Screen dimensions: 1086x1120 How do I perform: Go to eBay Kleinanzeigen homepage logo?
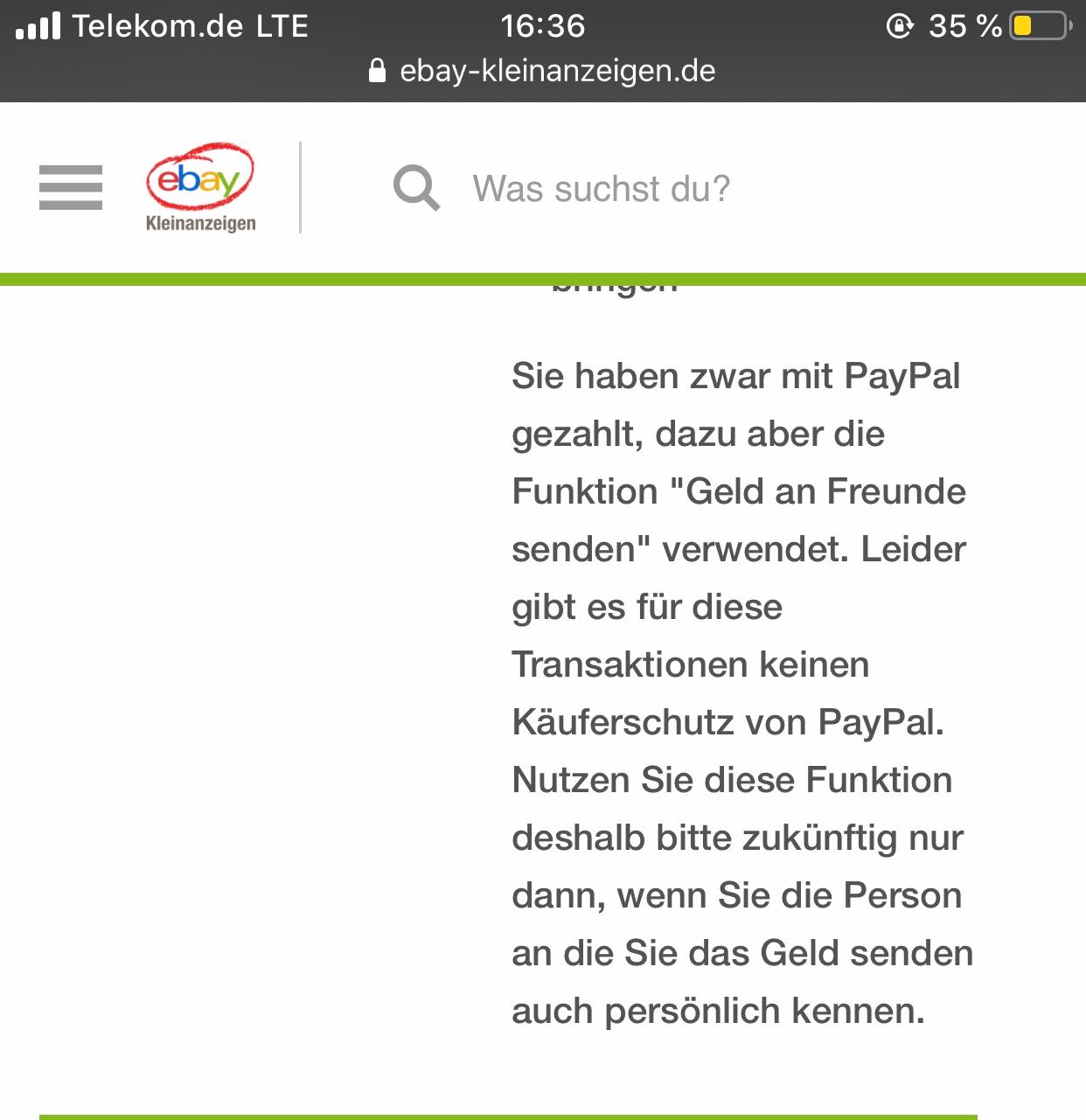(200, 188)
